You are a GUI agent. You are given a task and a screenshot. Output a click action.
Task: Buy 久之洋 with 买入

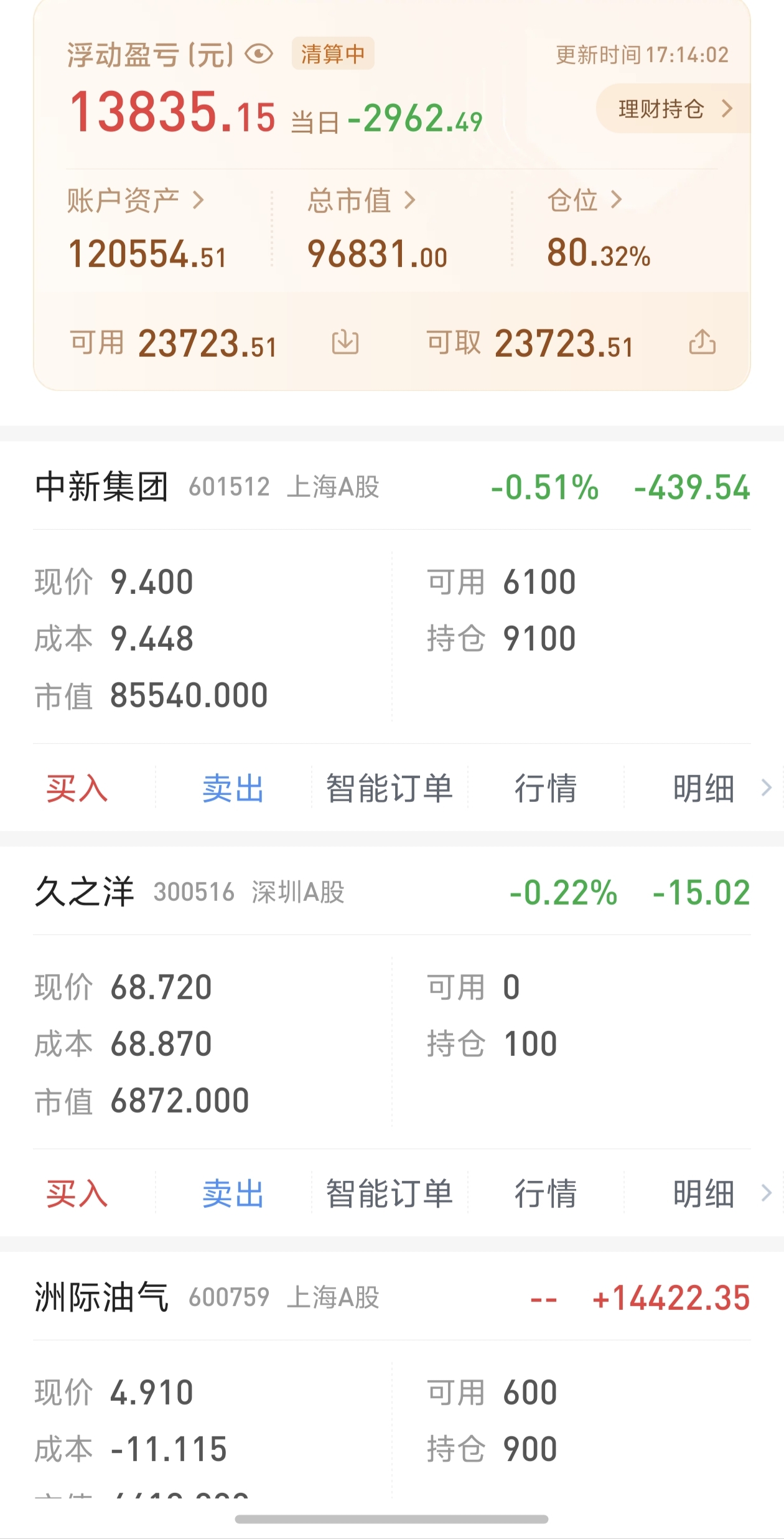(x=77, y=1194)
